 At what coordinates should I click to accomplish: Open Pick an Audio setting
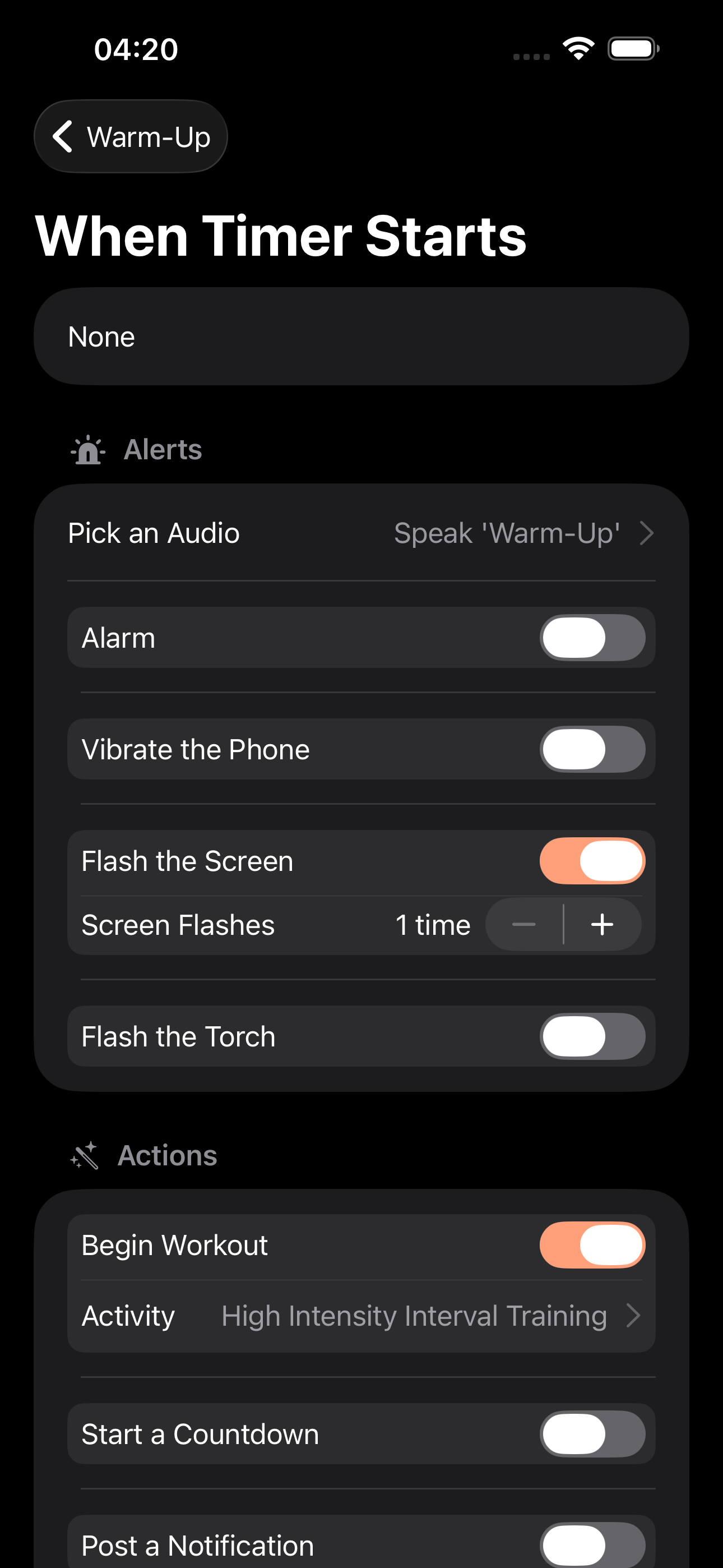pyautogui.click(x=361, y=533)
